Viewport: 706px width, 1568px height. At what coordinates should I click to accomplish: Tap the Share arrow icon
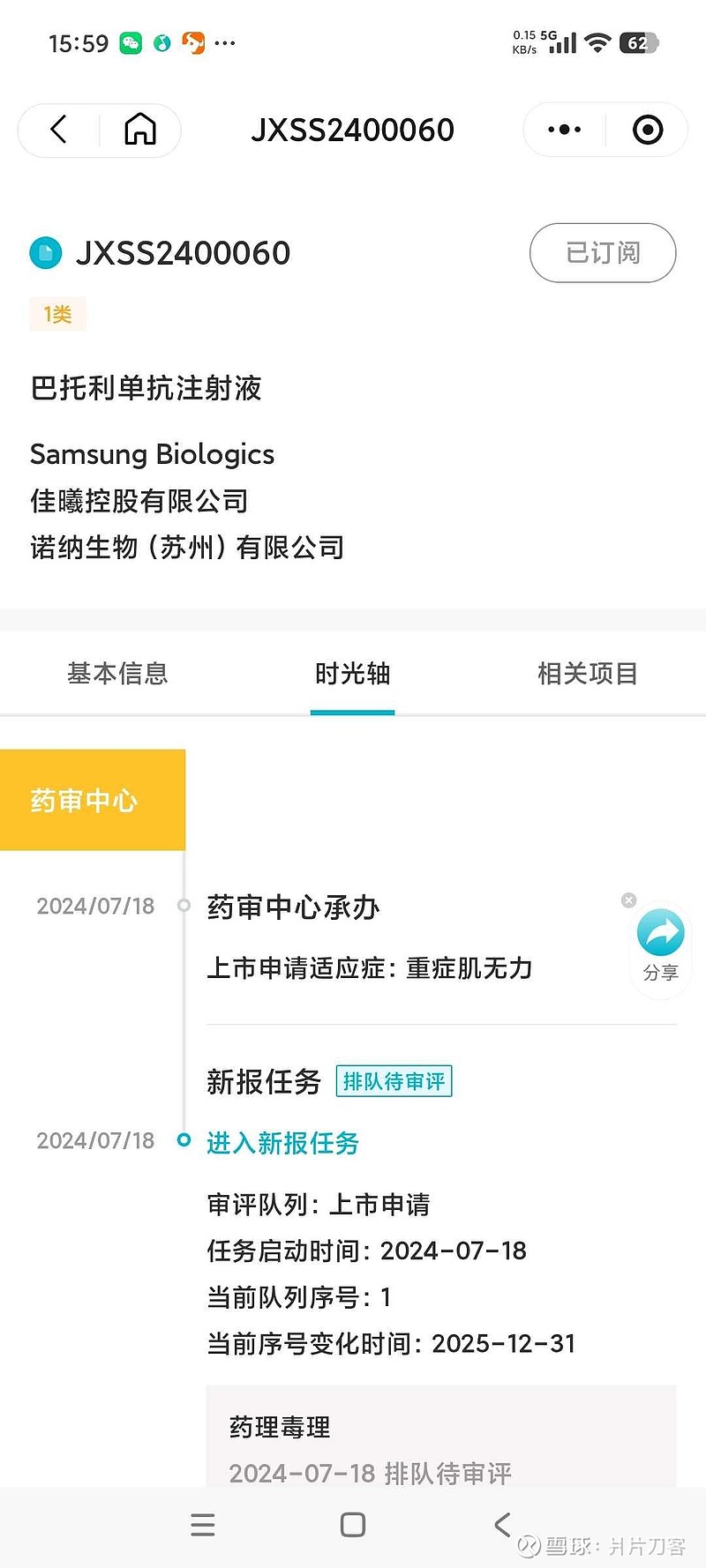pos(660,932)
